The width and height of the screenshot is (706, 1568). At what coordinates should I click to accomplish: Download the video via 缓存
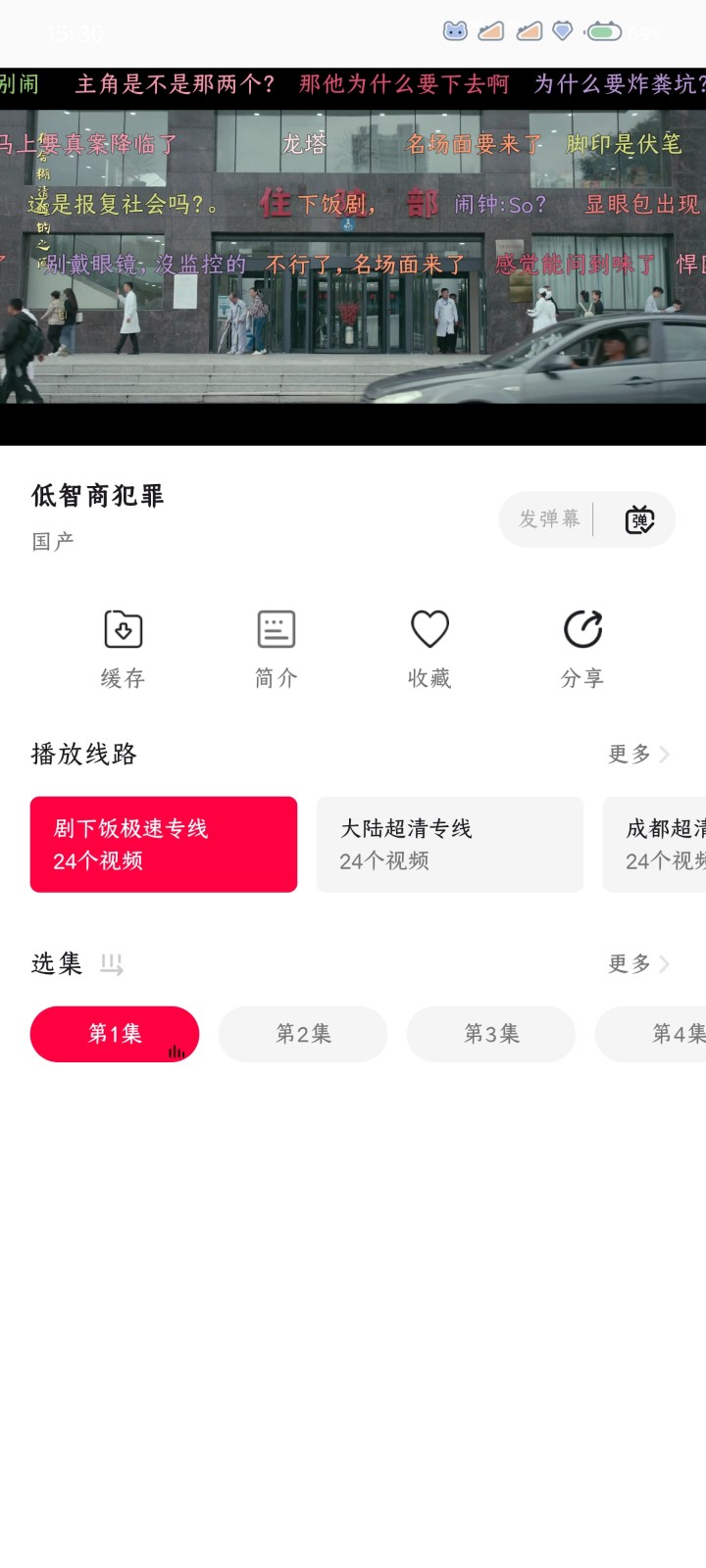[123, 649]
